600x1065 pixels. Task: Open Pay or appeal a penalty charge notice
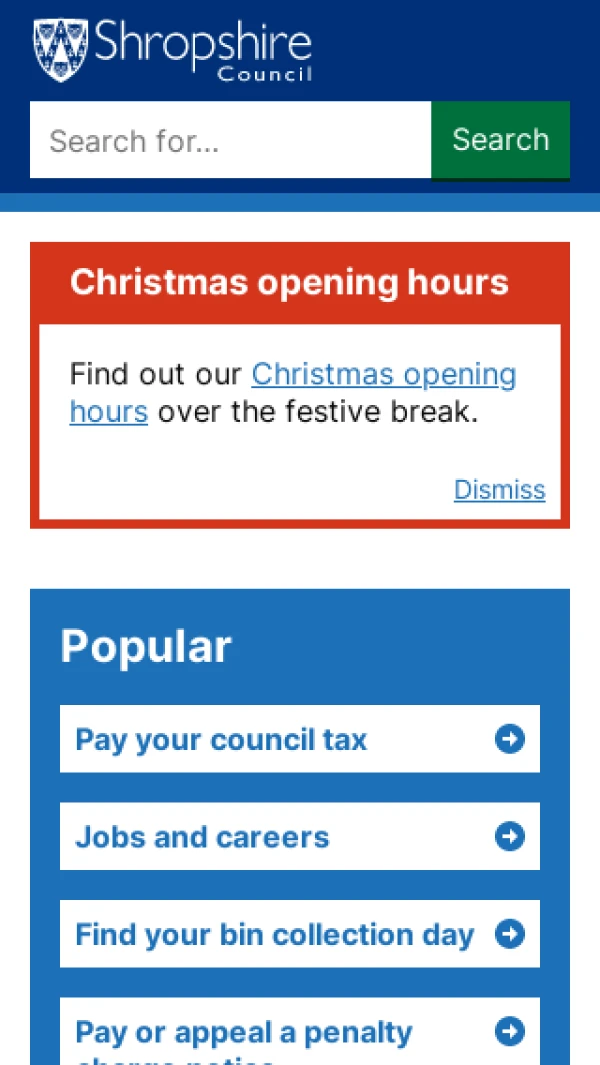pyautogui.click(x=299, y=1032)
